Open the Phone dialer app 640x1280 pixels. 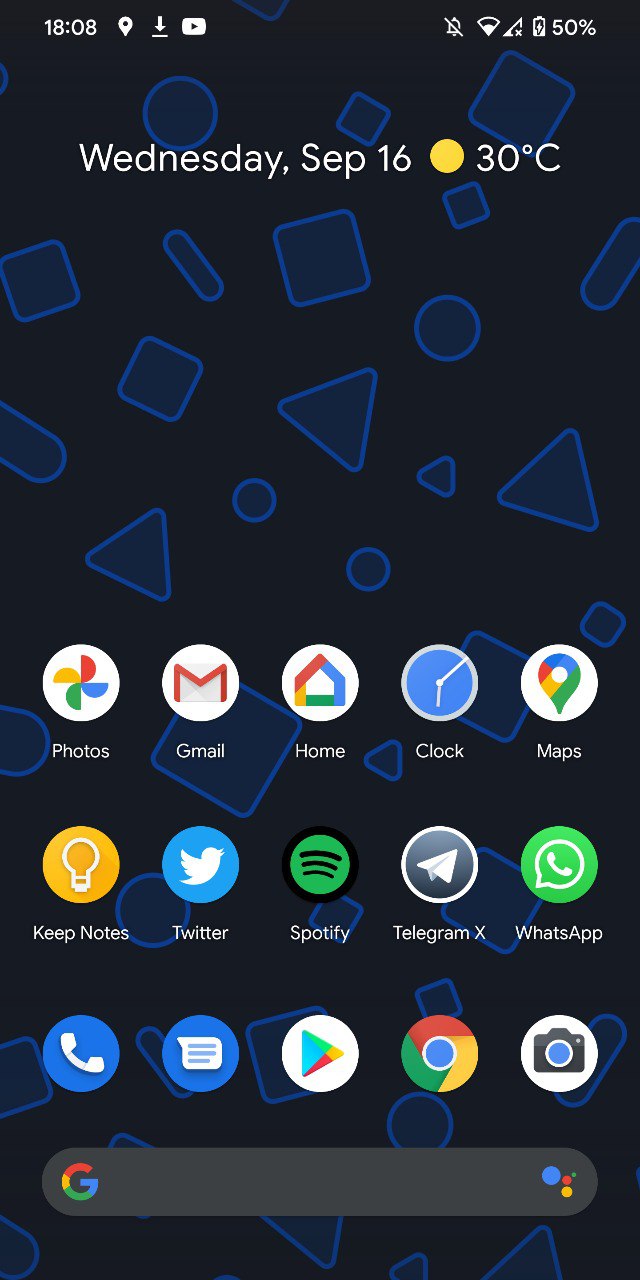click(81, 1053)
